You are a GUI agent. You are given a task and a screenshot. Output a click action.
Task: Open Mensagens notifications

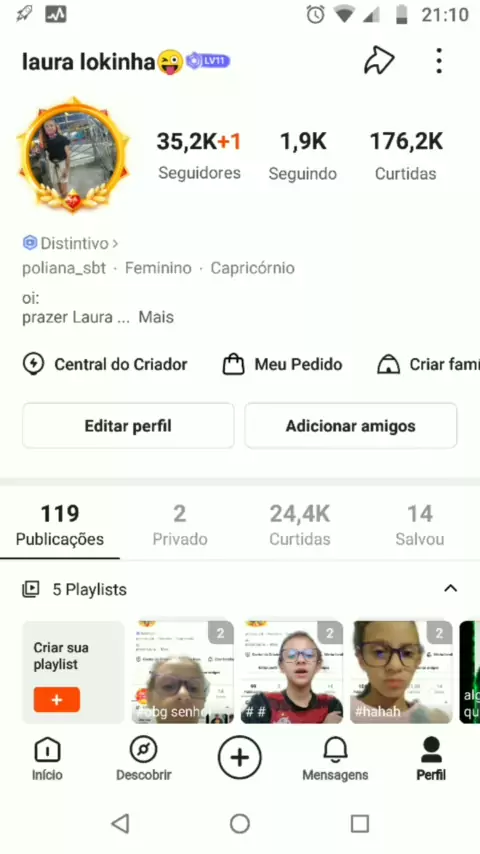tap(335, 759)
